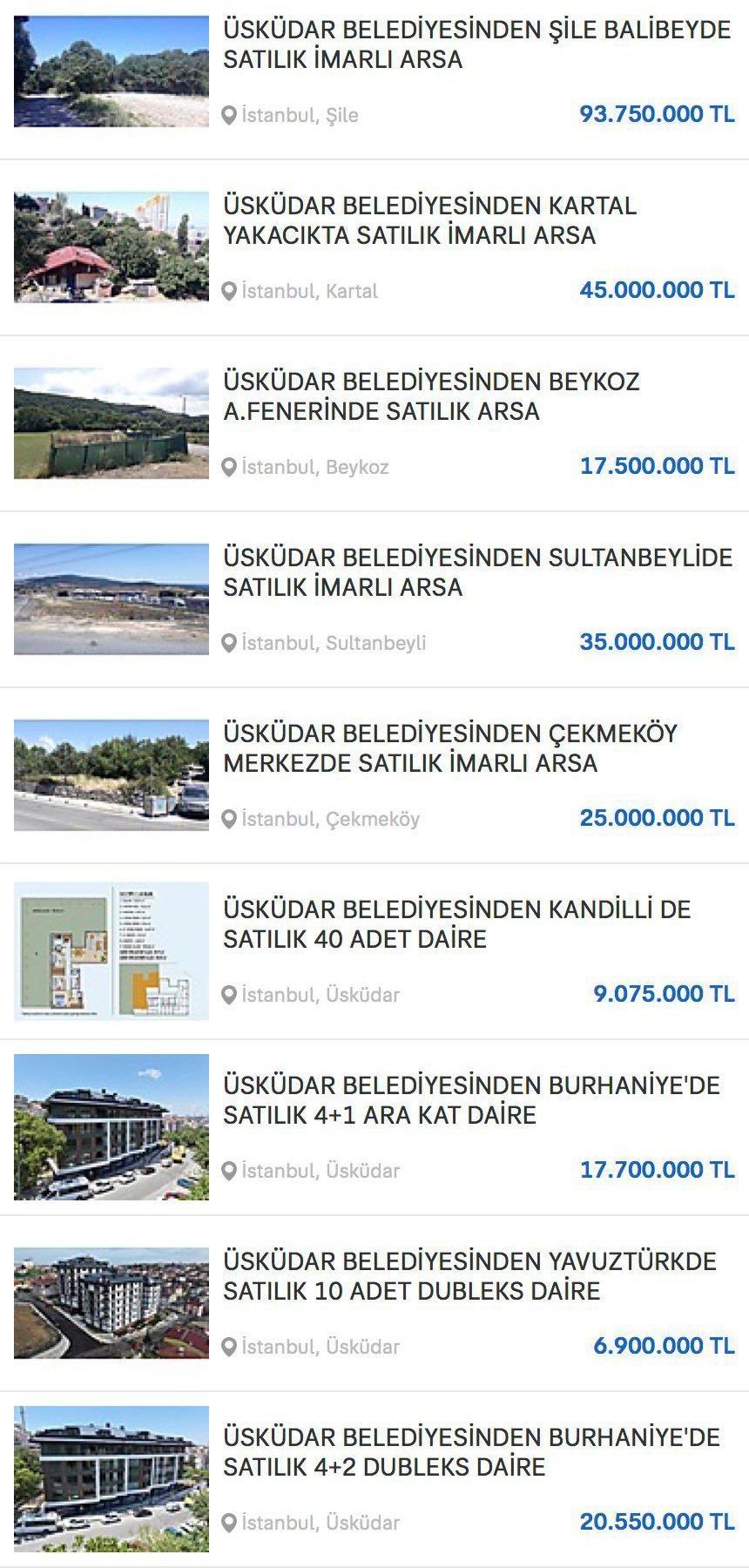
Task: View the Kandilli 40 apartments listing
Action: [456, 924]
